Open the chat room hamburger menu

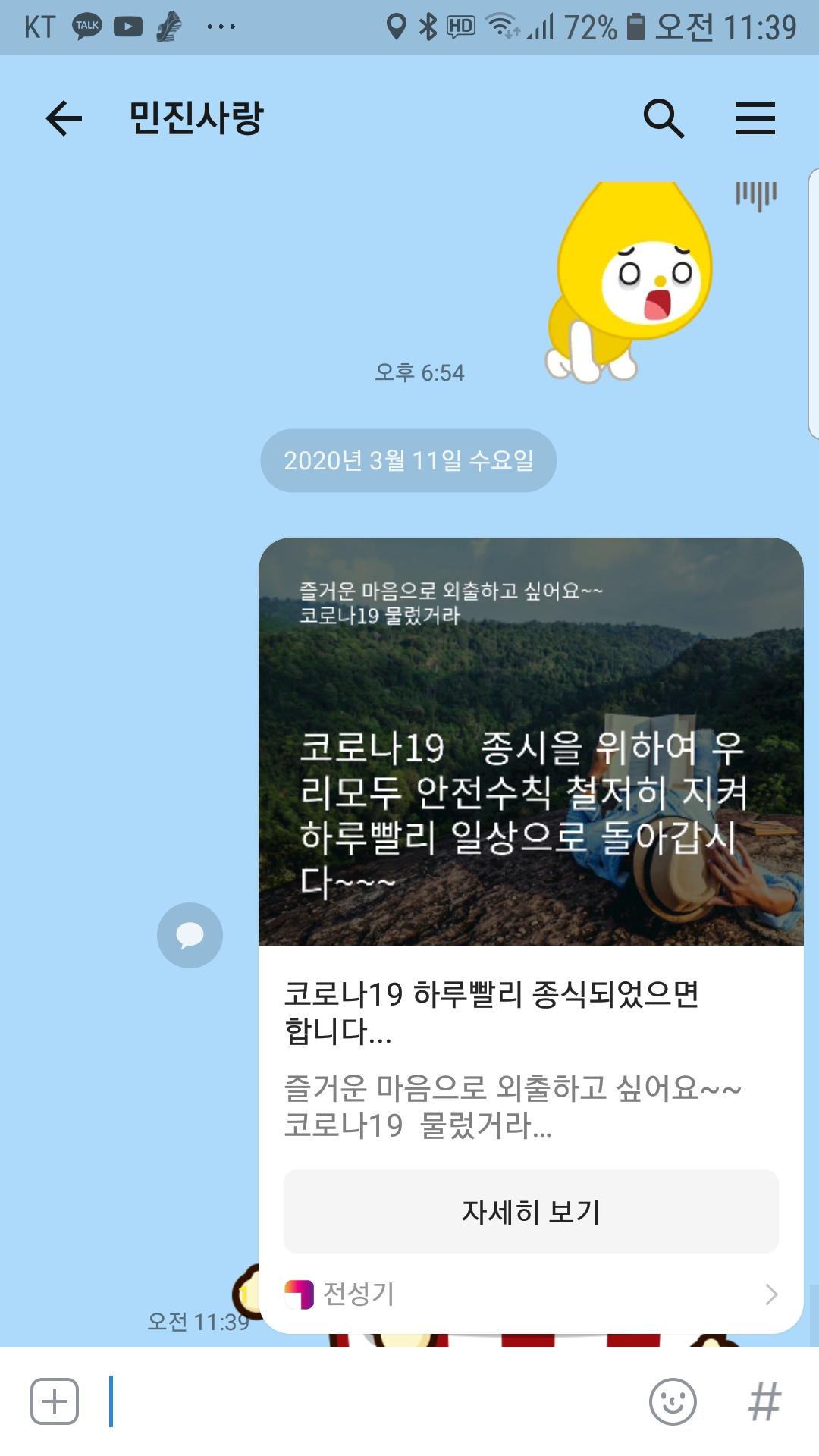click(755, 119)
